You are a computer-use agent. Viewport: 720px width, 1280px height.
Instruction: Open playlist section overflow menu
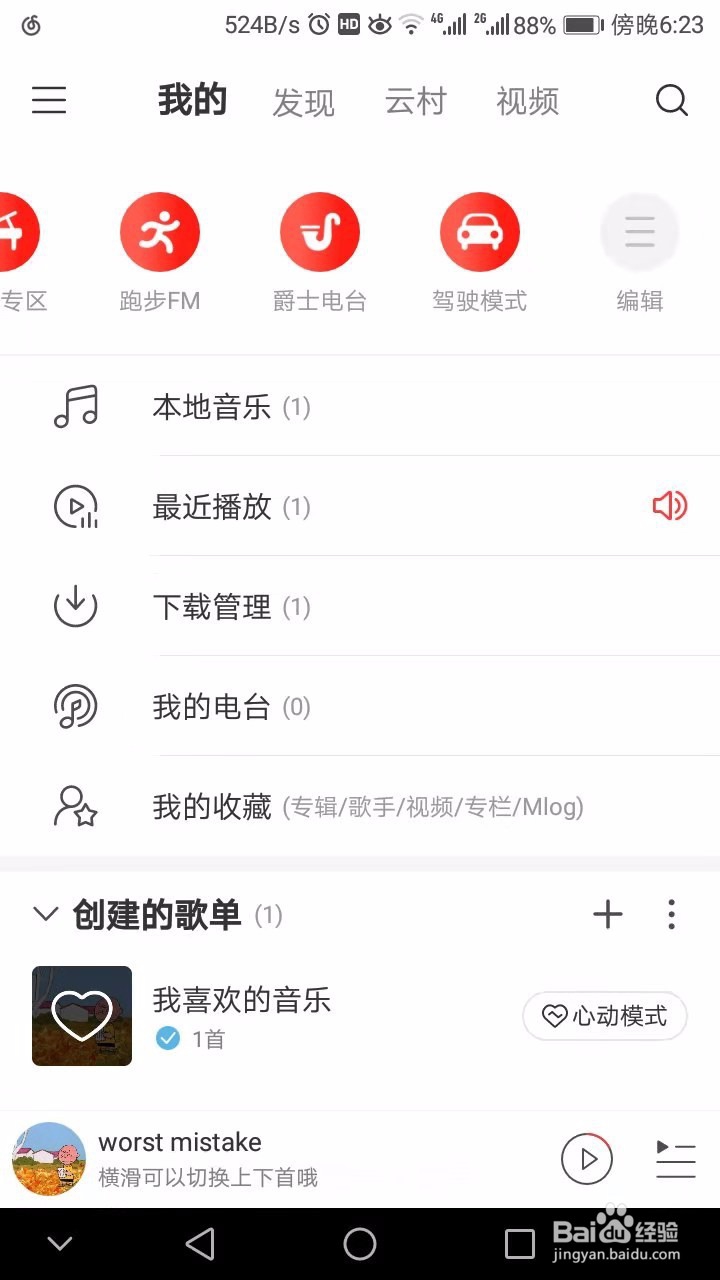click(x=671, y=914)
